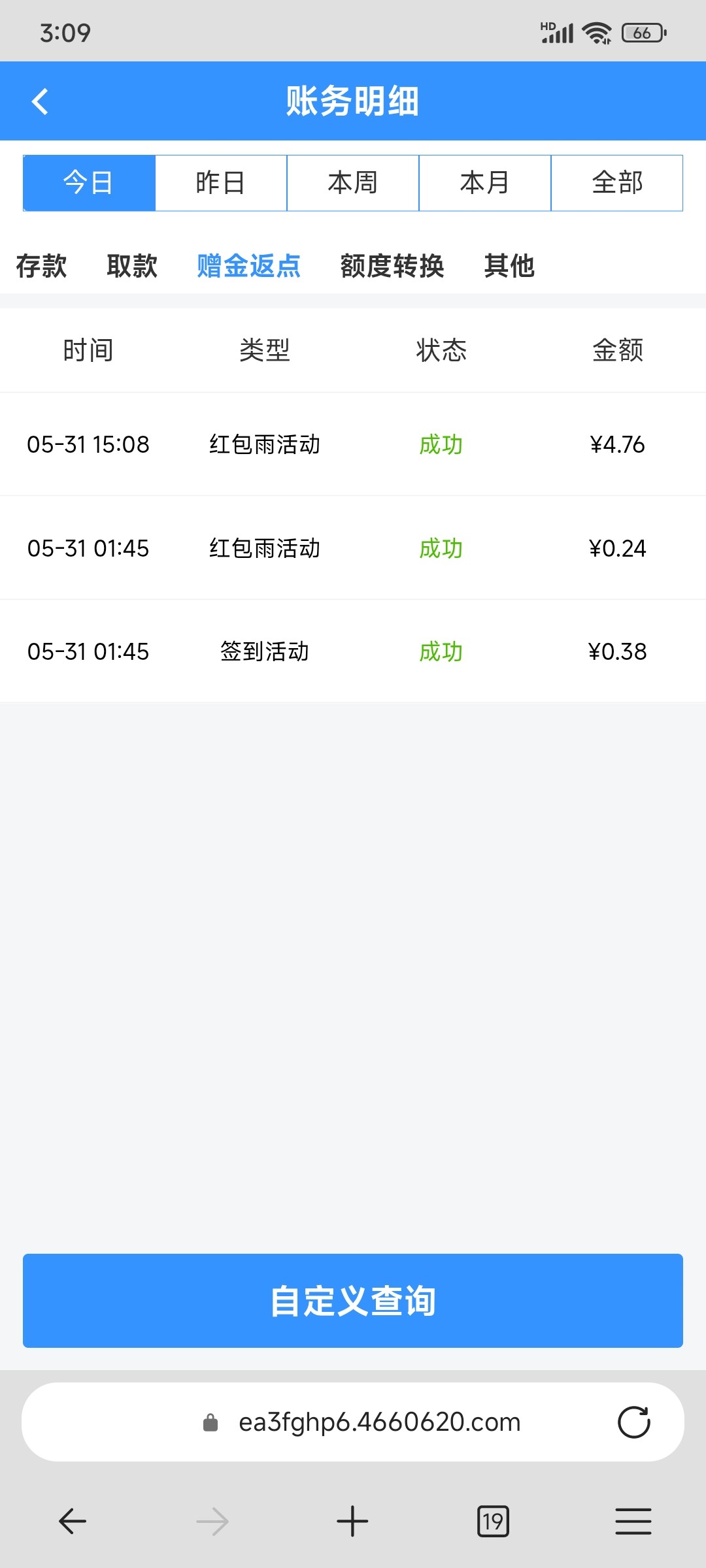Select the 赠金返点 category
This screenshot has width=706, height=1568.
(248, 266)
